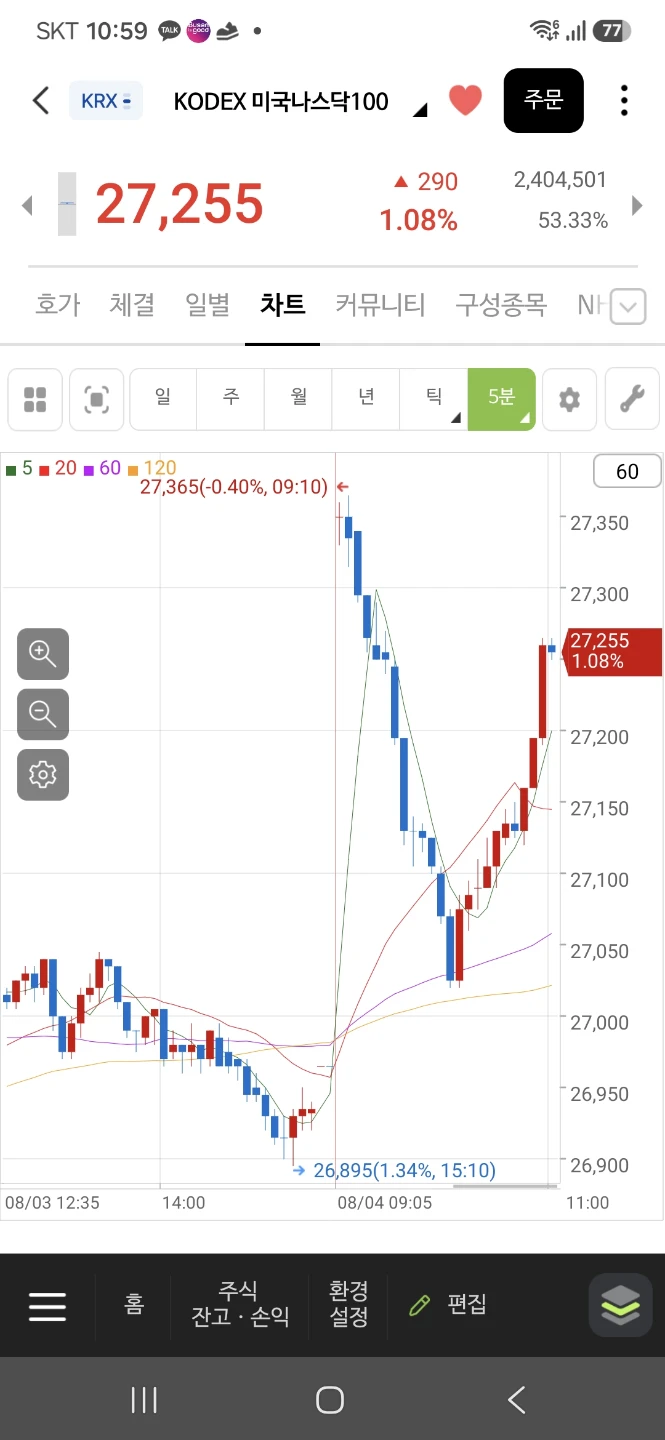Switch to the 체결 tab
Screen dimensions: 665x1440
coord(132,304)
